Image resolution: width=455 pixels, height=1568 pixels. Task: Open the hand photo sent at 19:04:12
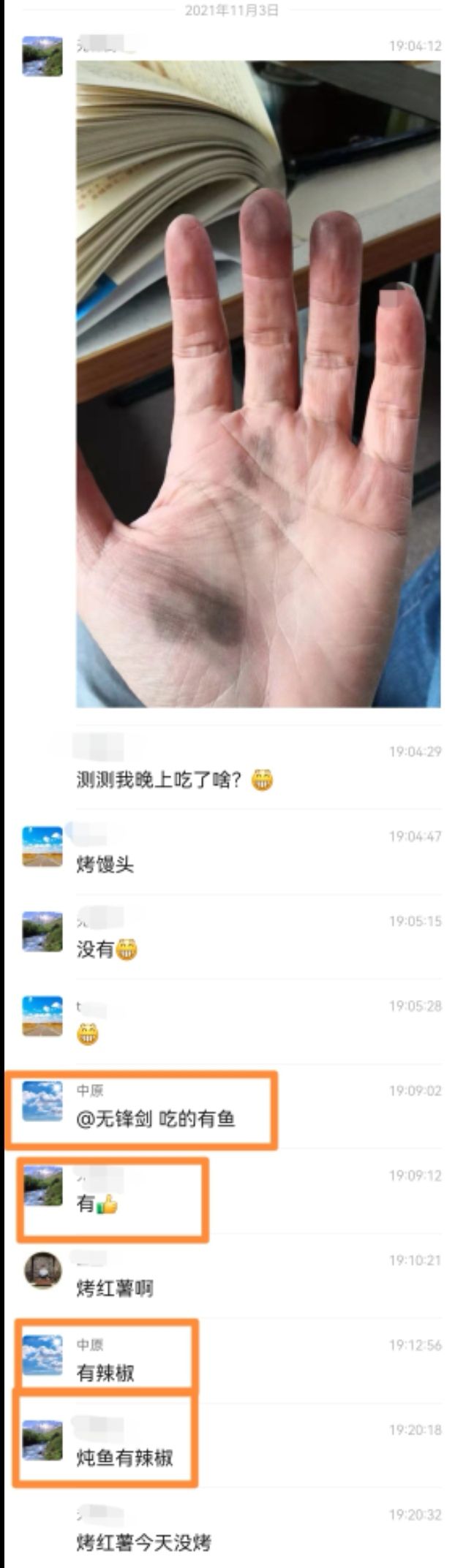258,384
